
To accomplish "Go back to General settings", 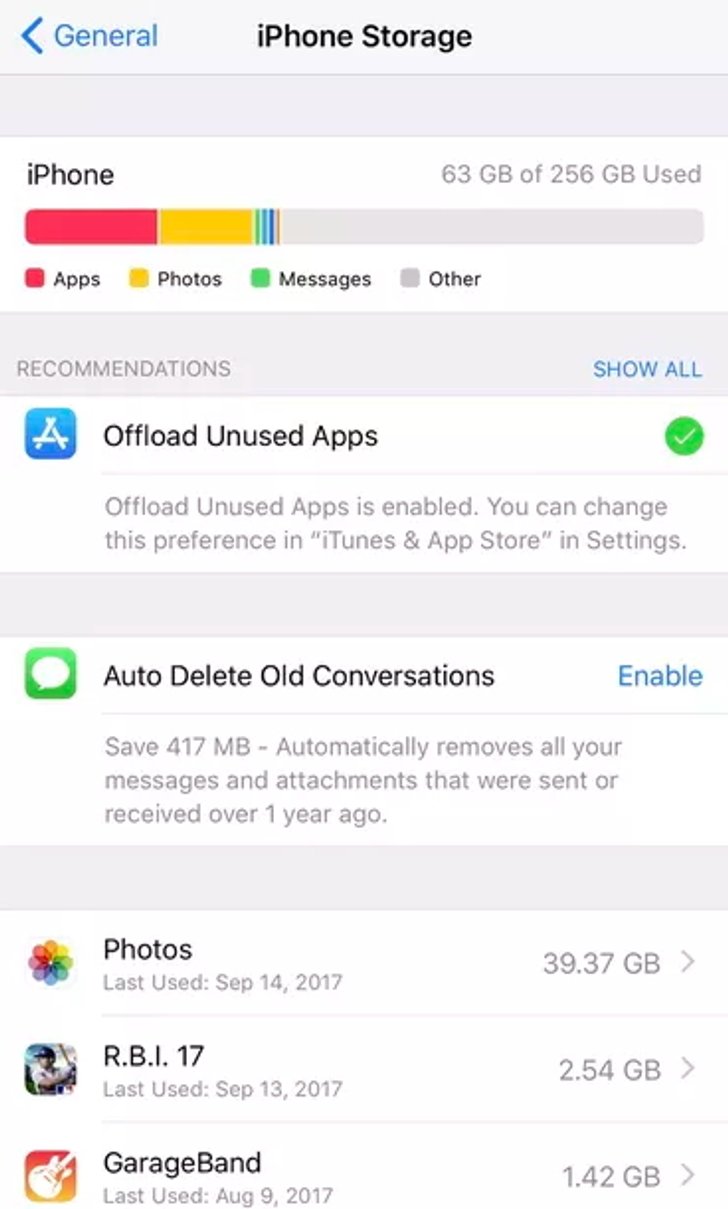I will tap(90, 37).
